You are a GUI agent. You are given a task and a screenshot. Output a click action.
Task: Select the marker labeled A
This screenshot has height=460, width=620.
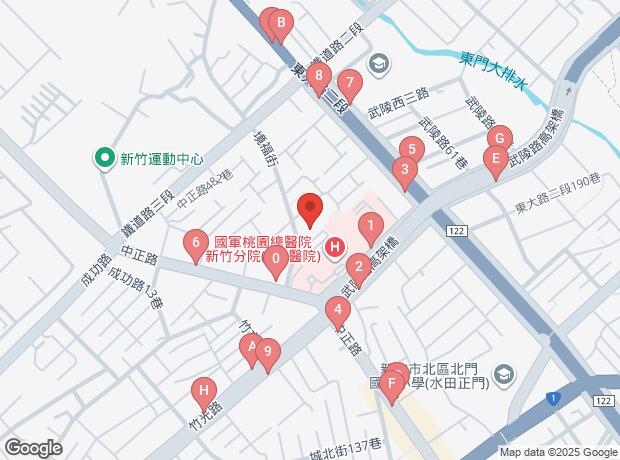(281, 23)
